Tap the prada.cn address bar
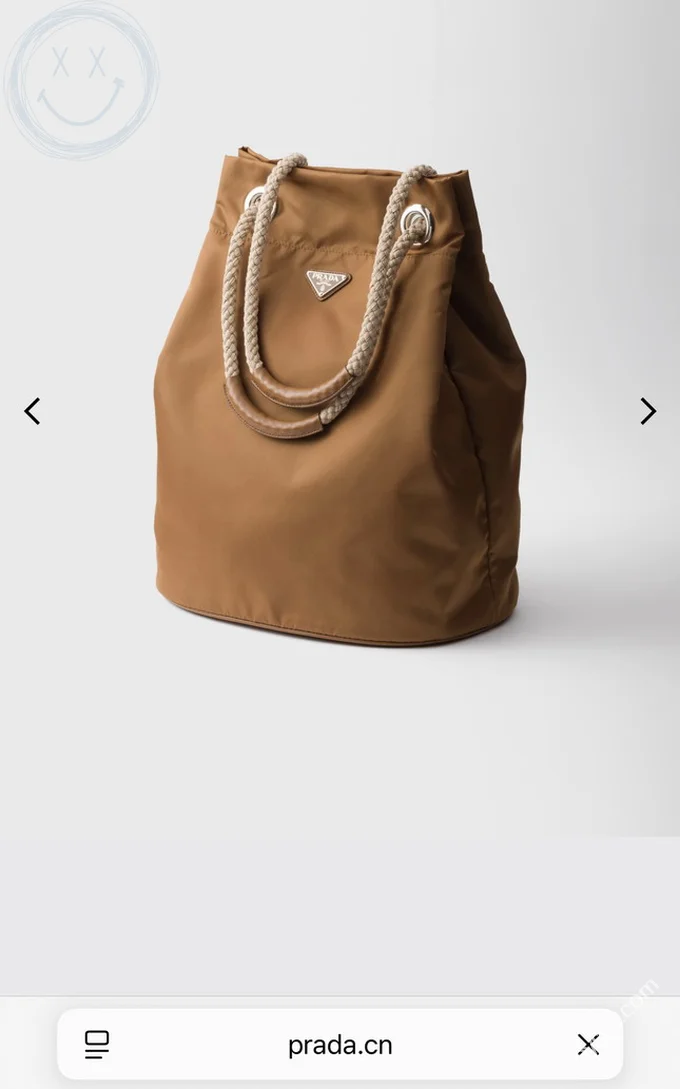Viewport: 680px width, 1089px height. [340, 1045]
